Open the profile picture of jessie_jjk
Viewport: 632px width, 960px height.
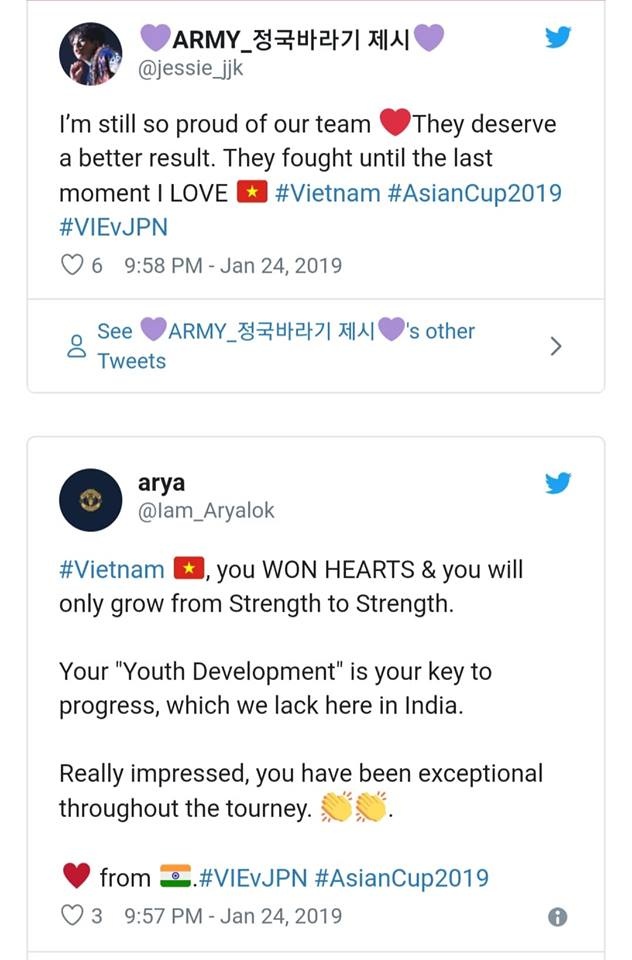[x=90, y=54]
